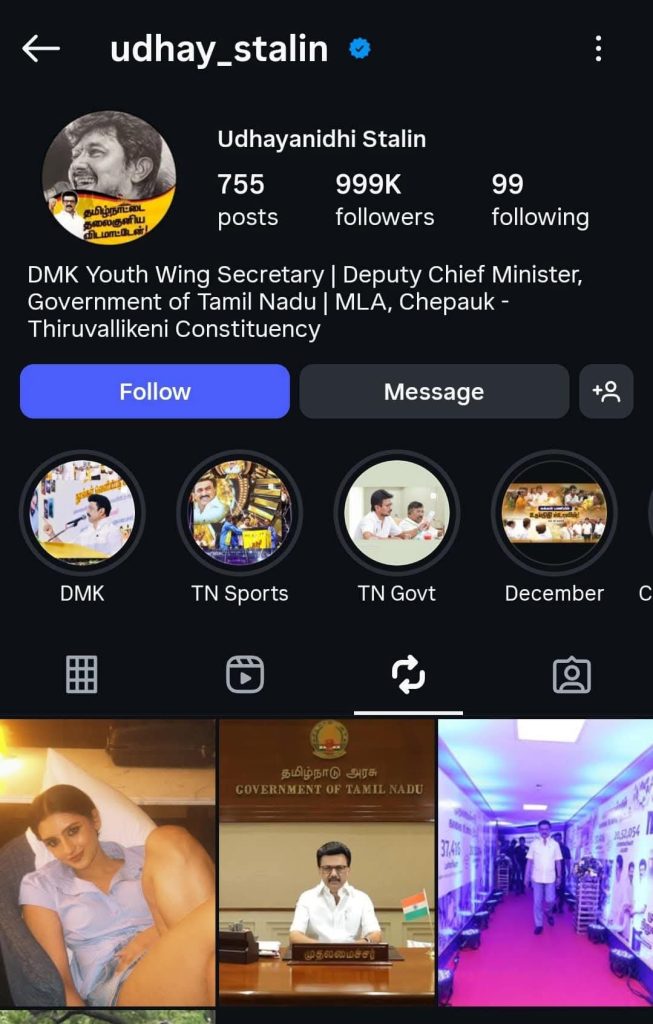Open the purple corridor post
This screenshot has width=653, height=1024.
click(x=545, y=862)
